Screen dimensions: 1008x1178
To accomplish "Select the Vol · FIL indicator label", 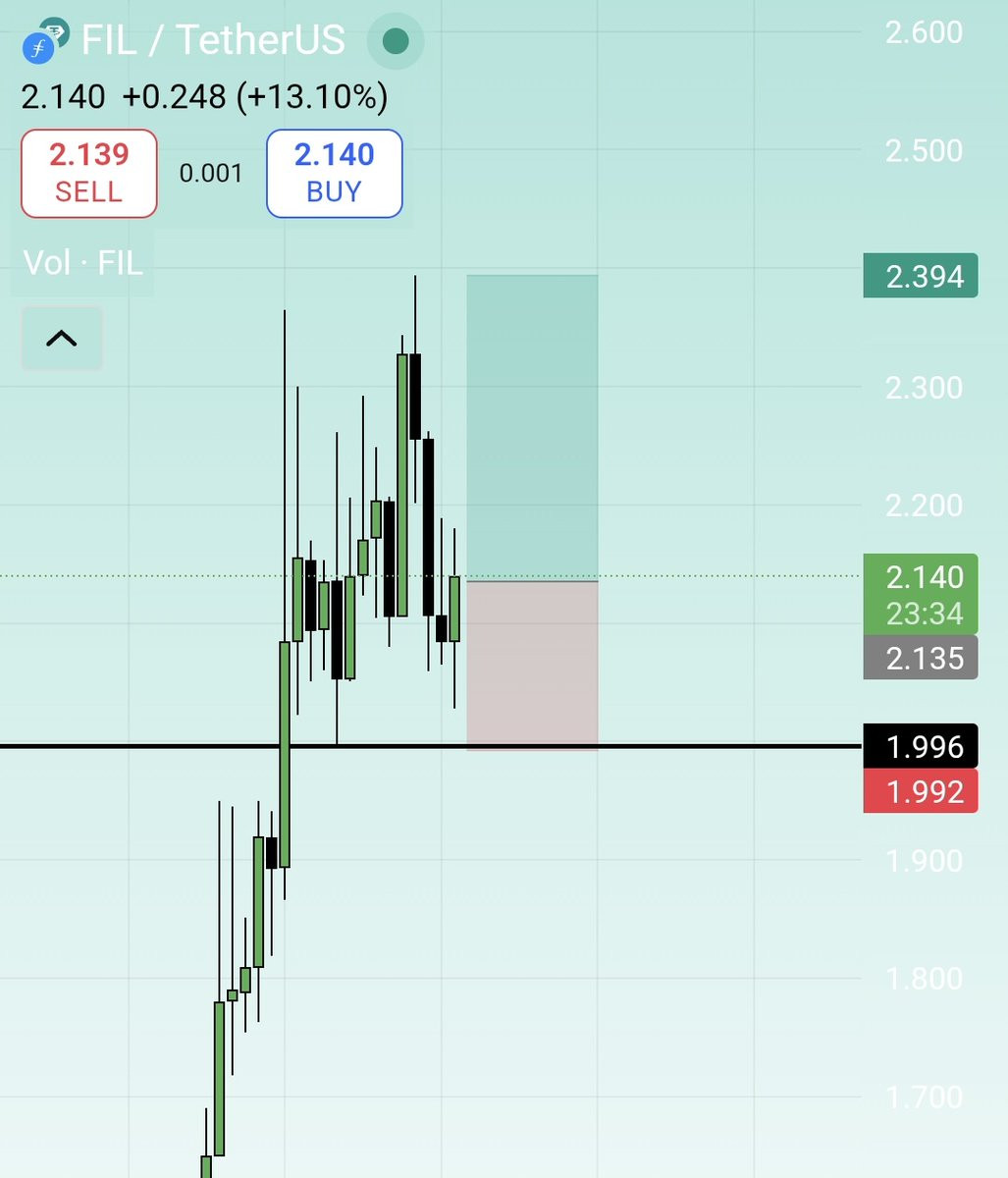I will [x=83, y=262].
